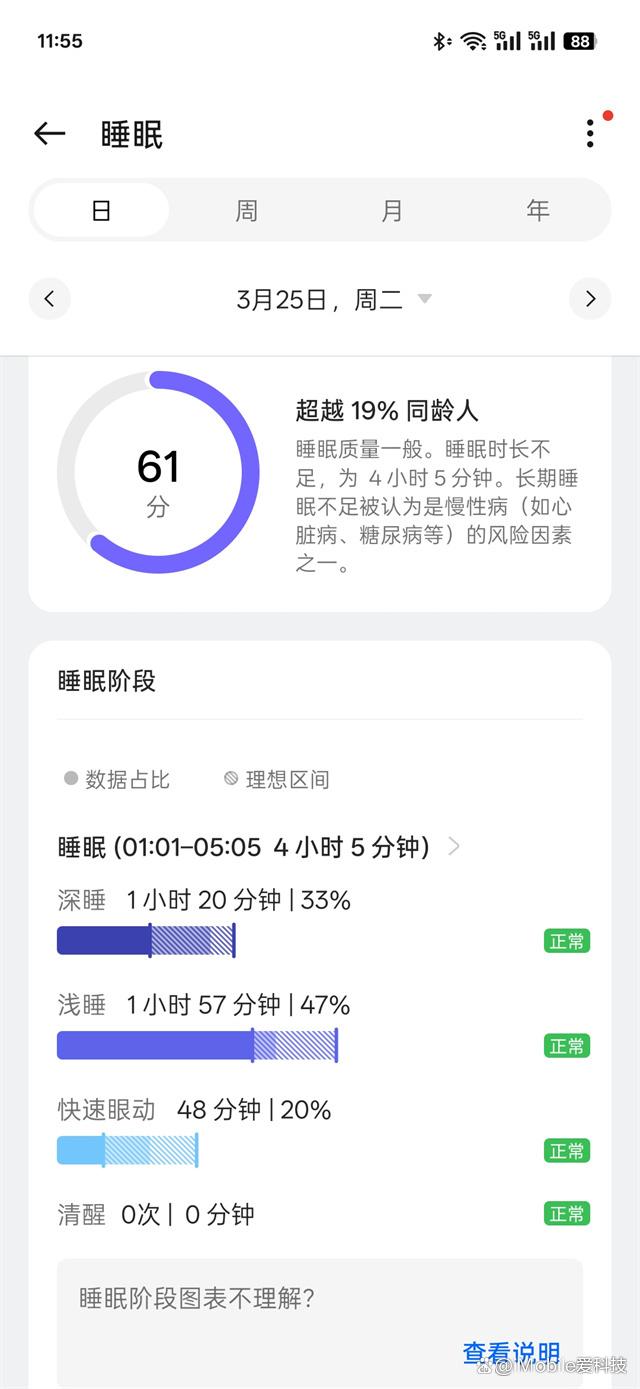
Task: Go back from the 睡眠 page
Action: click(x=49, y=133)
